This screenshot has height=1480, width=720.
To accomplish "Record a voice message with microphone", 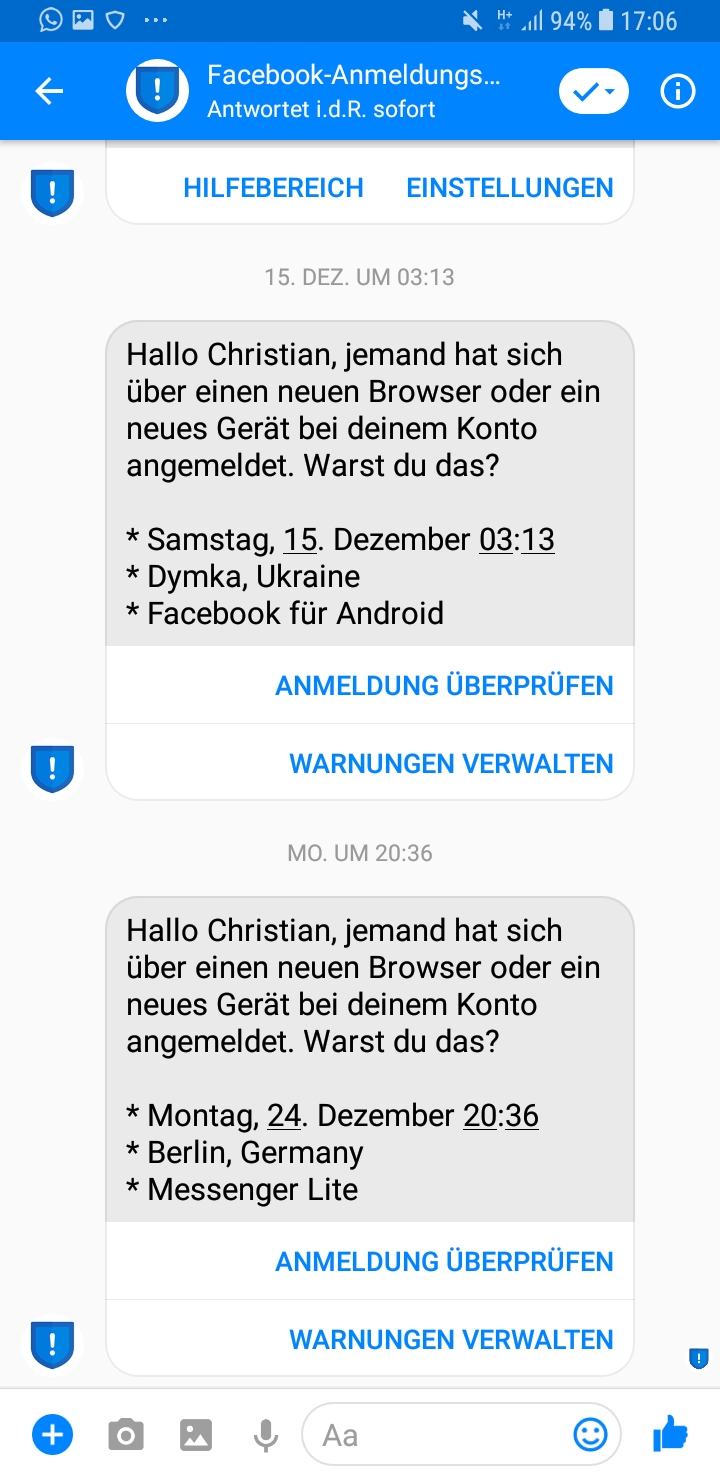I will (266, 1436).
